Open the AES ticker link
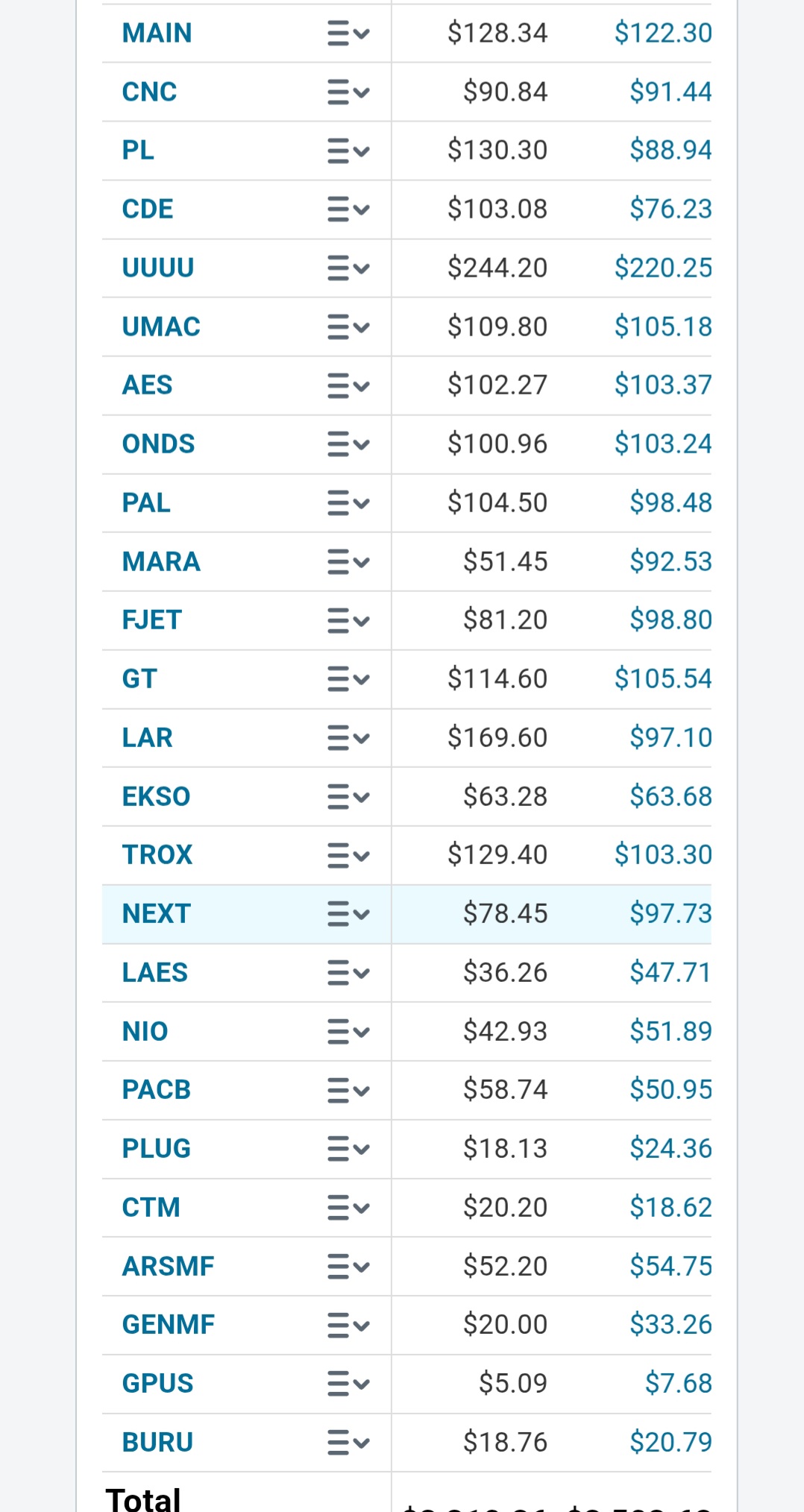804x1512 pixels. [x=147, y=385]
